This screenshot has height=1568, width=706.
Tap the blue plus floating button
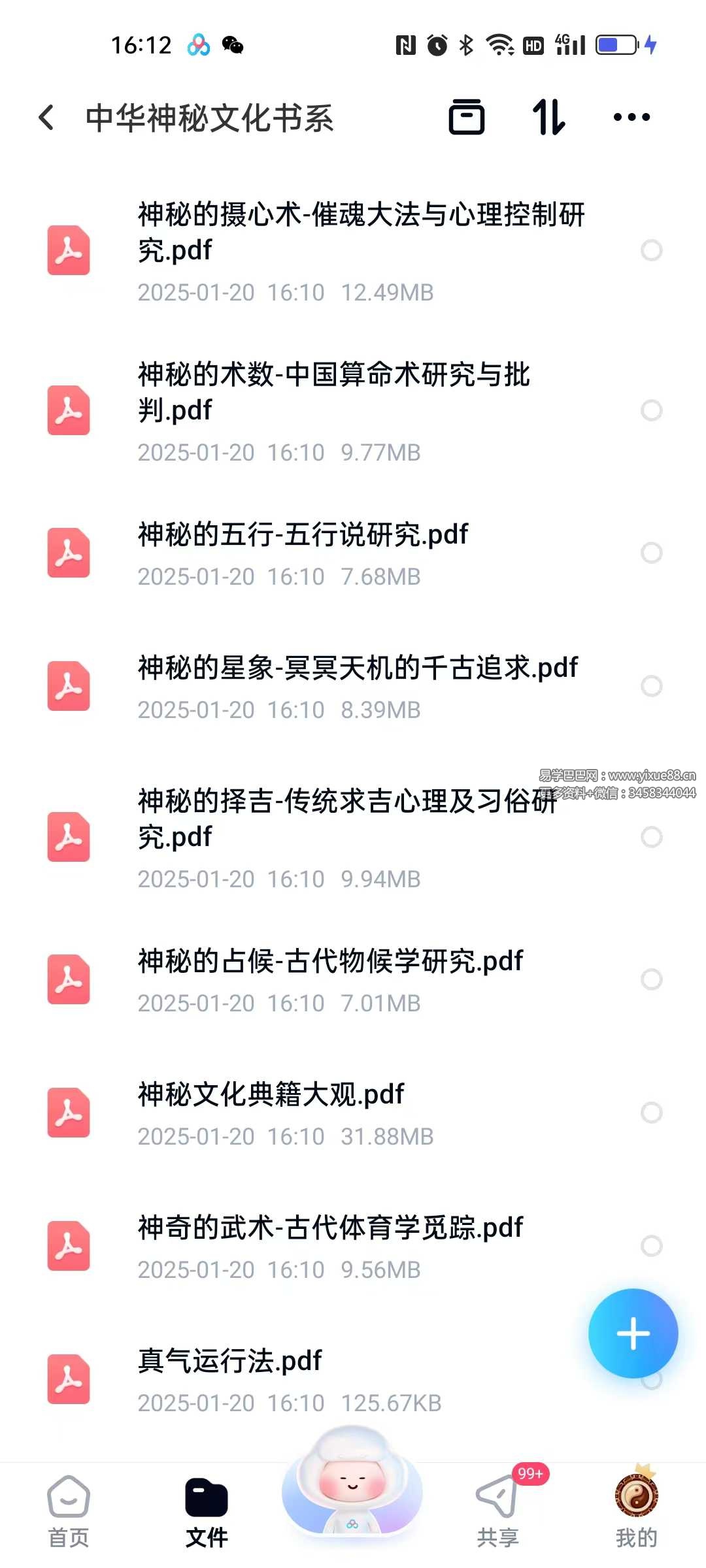click(x=633, y=1333)
